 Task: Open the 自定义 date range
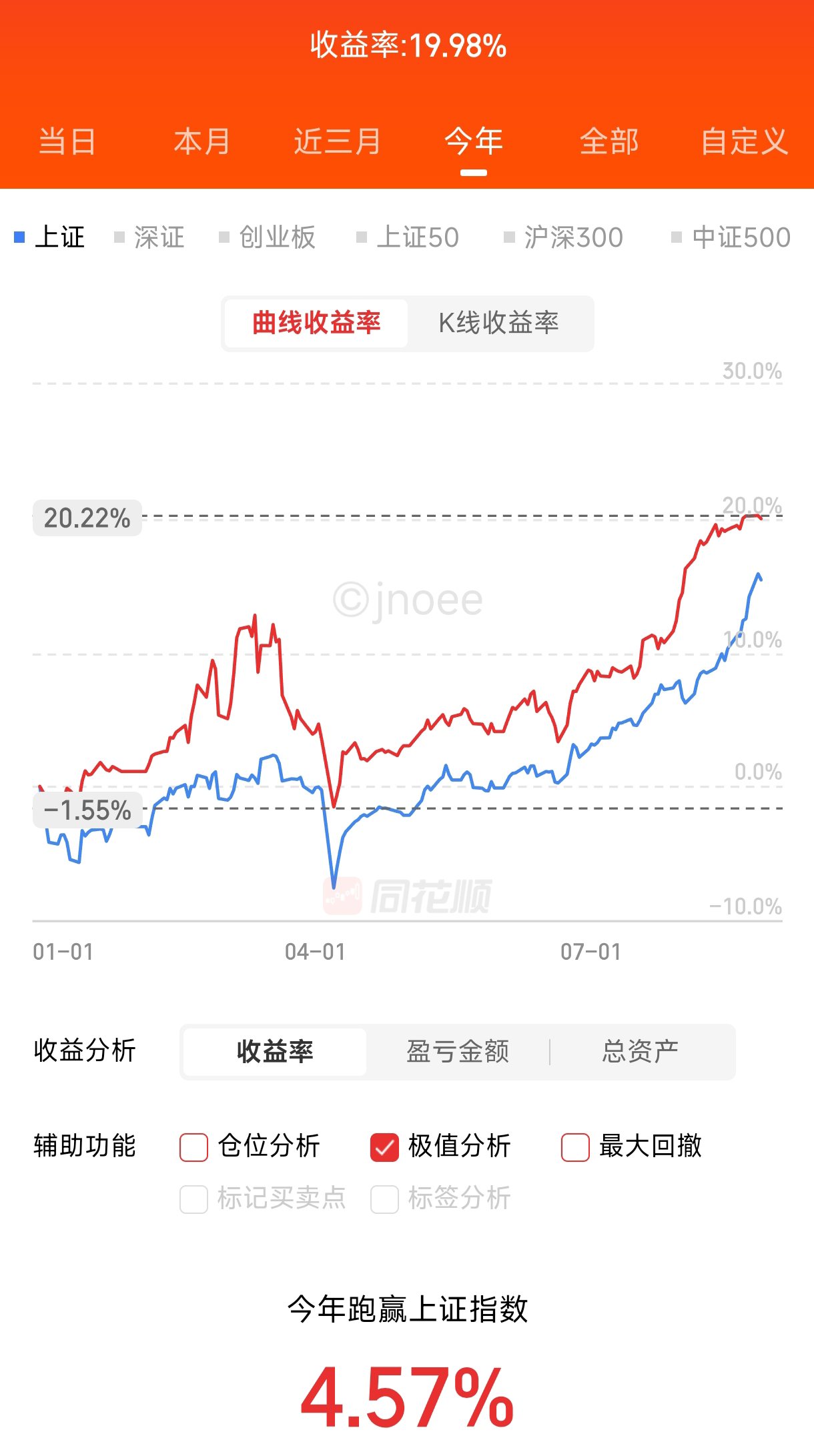click(745, 141)
